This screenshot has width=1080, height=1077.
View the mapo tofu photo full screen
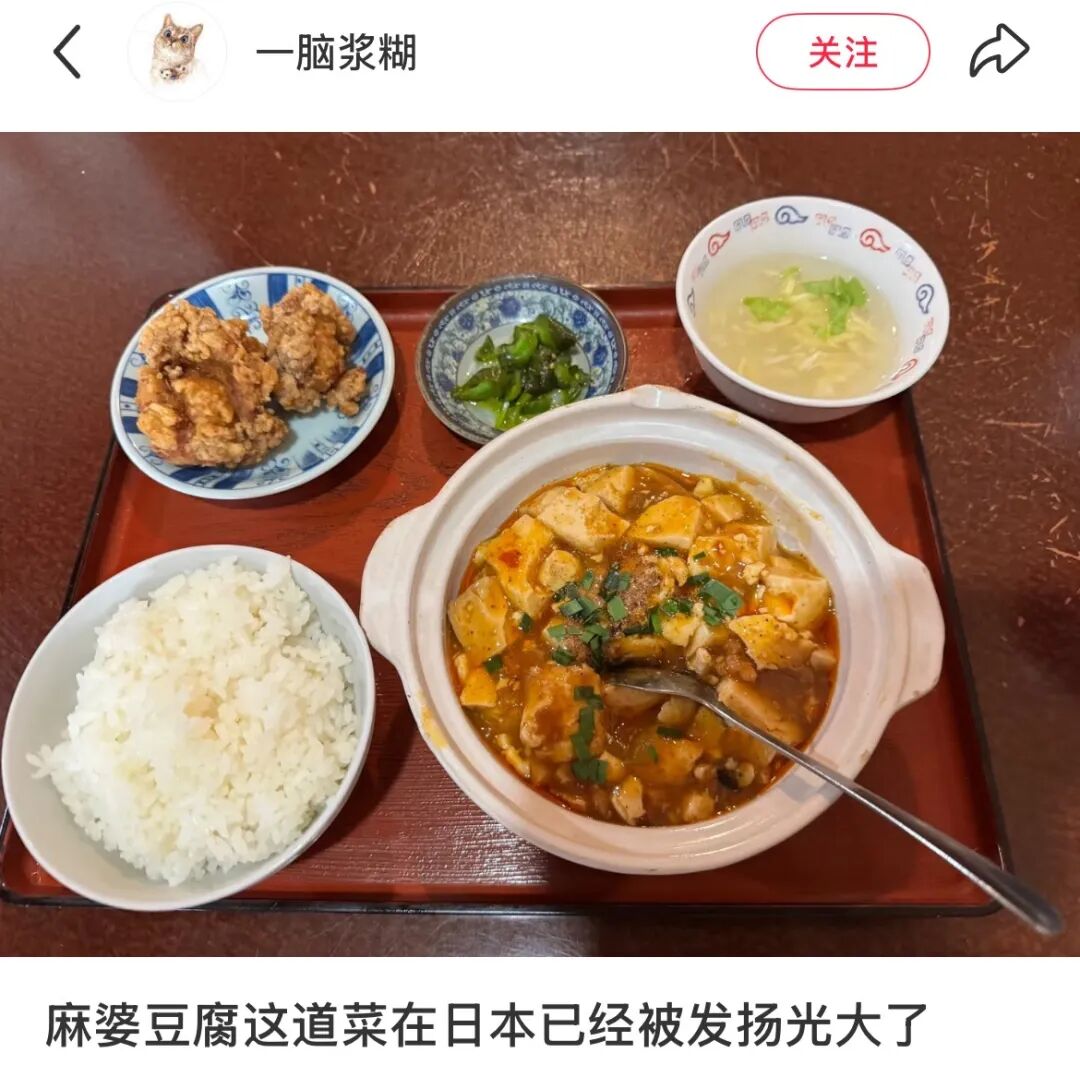(x=540, y=545)
